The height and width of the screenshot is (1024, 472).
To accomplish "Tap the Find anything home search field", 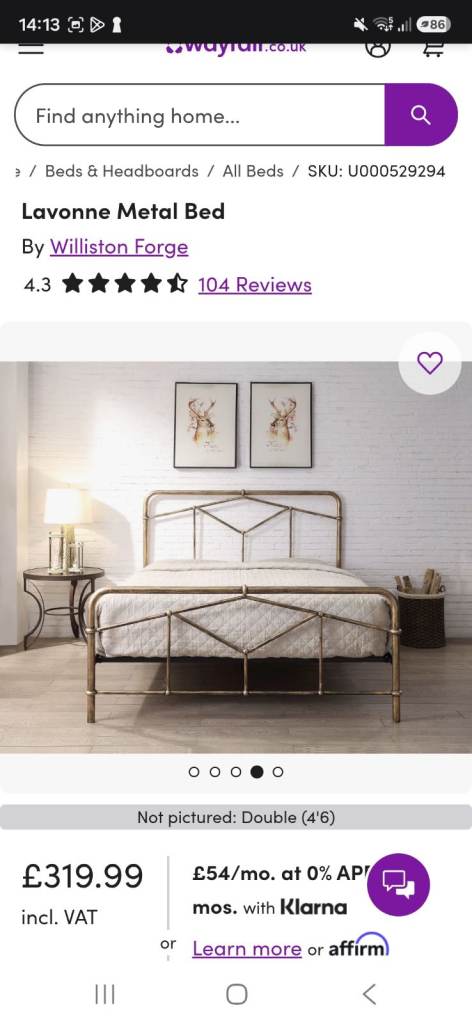I will (200, 115).
